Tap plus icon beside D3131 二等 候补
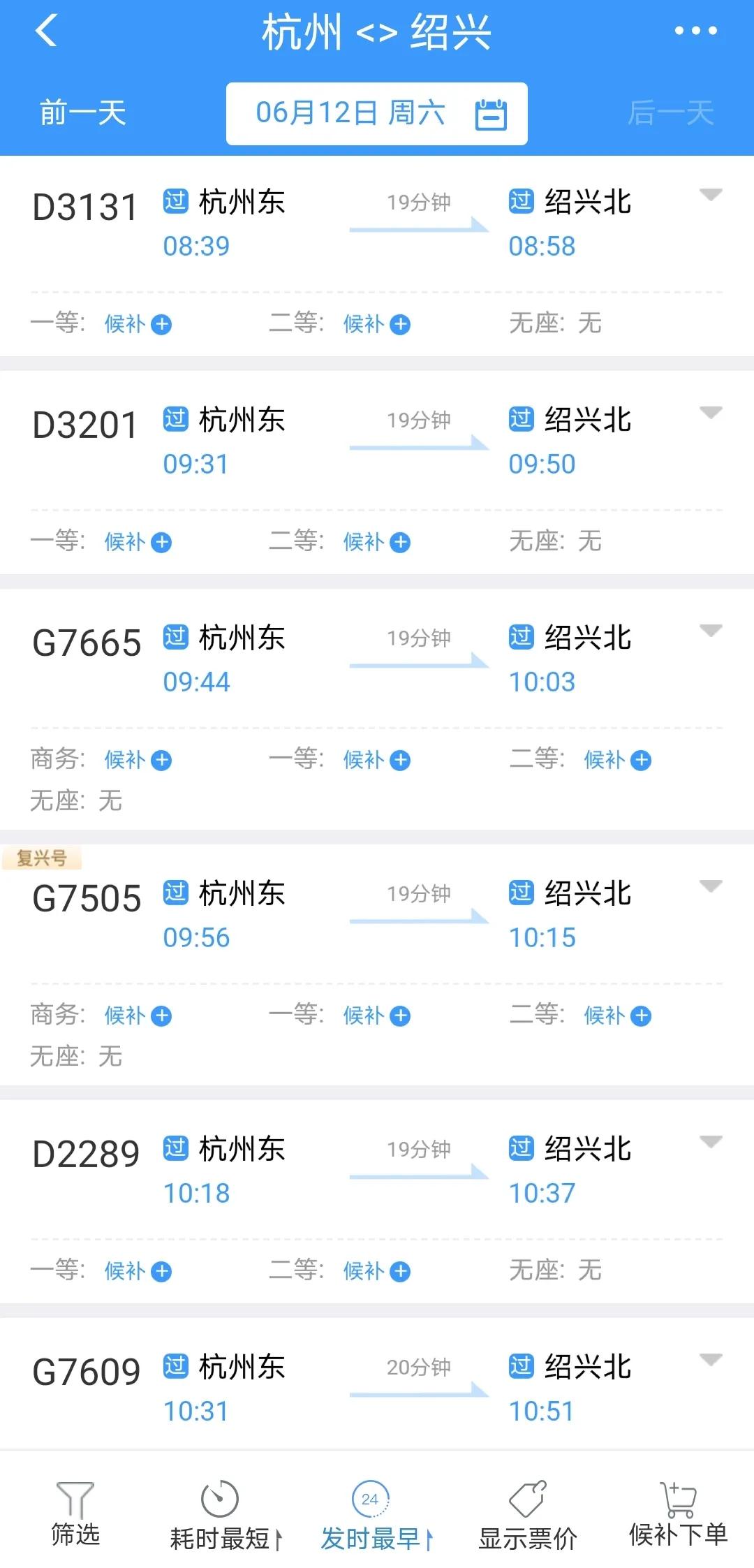This screenshot has height=1568, width=754. [x=400, y=324]
